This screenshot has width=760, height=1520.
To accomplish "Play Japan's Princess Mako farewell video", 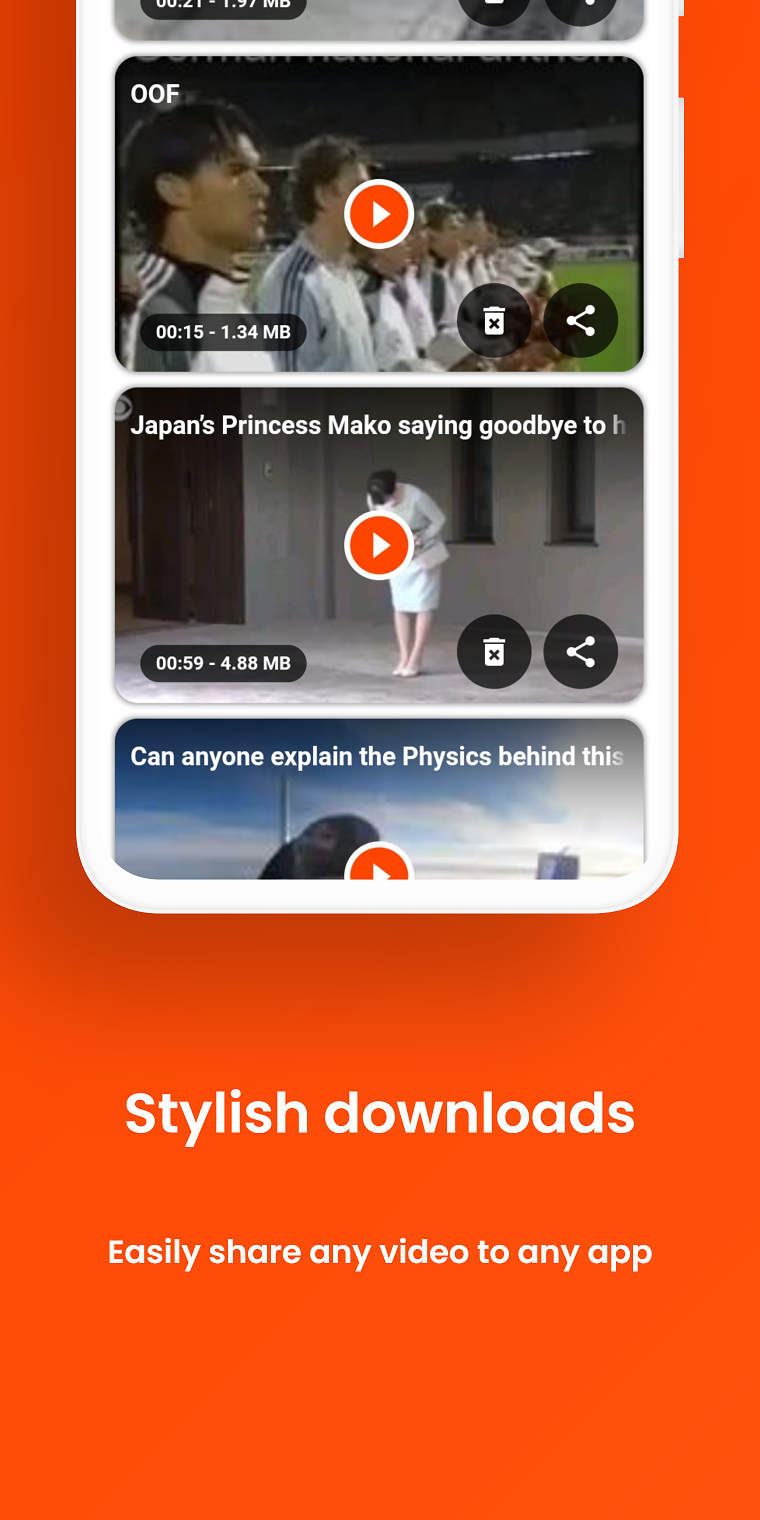I will [x=379, y=544].
